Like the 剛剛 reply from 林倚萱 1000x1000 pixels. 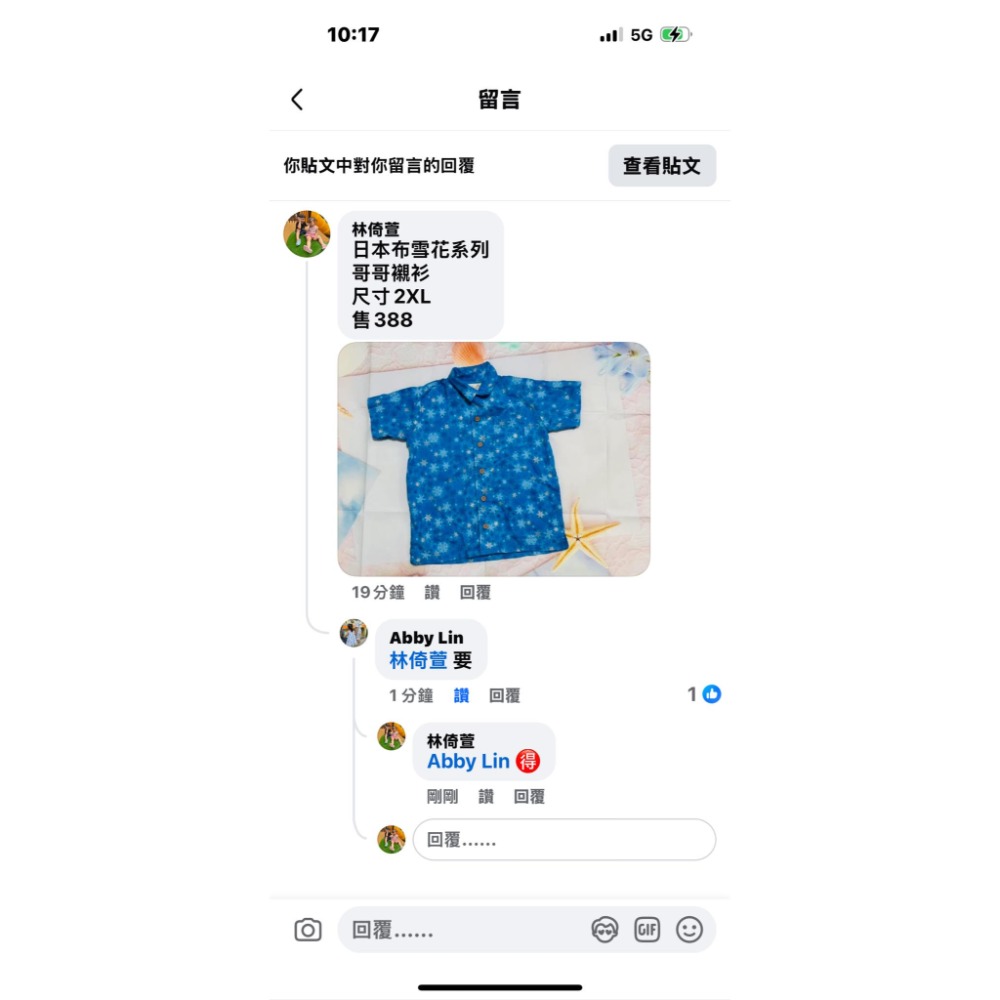tap(486, 796)
